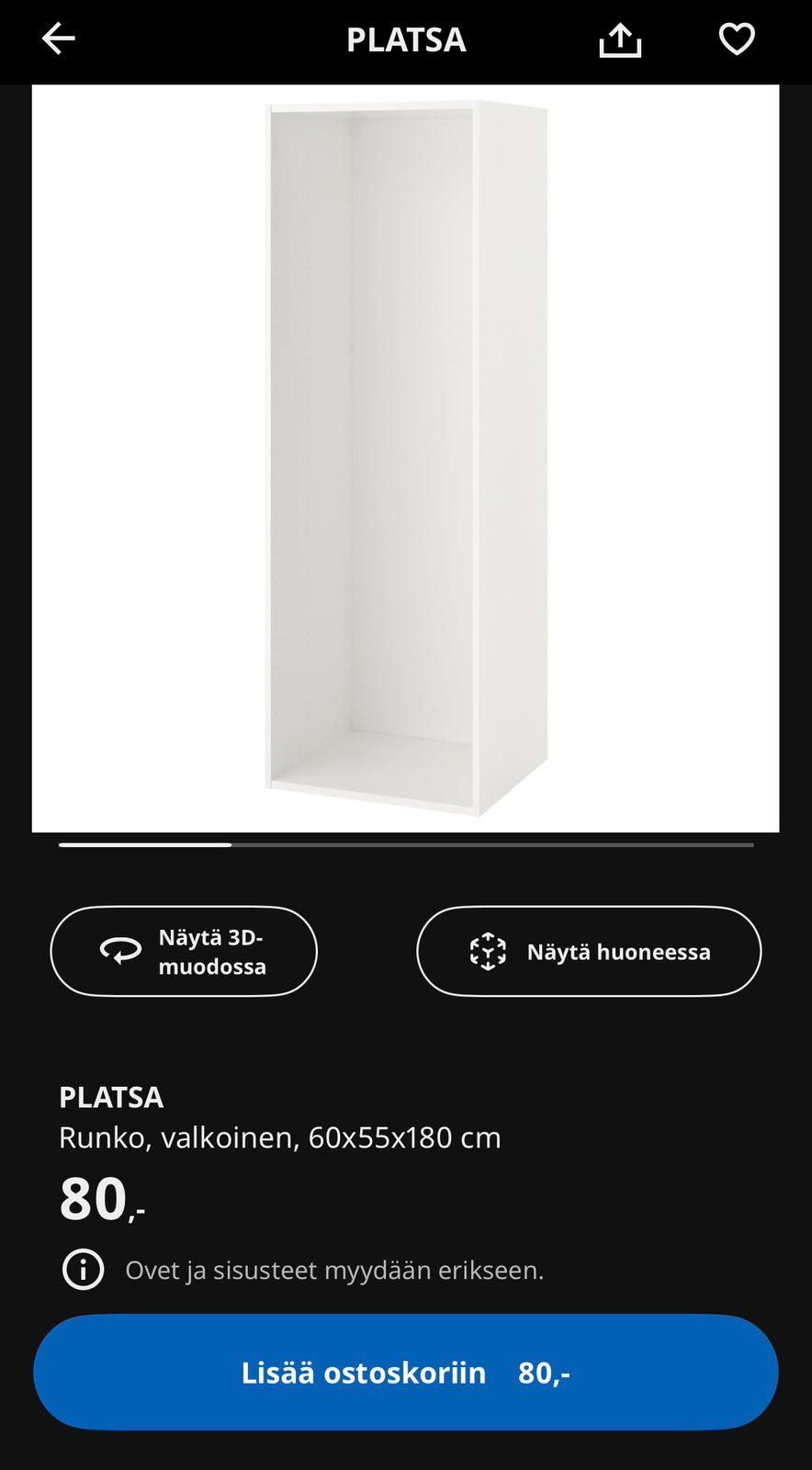Viewport: 812px width, 1470px height.
Task: Tap the info message about sisusteet
Action: (333, 1272)
